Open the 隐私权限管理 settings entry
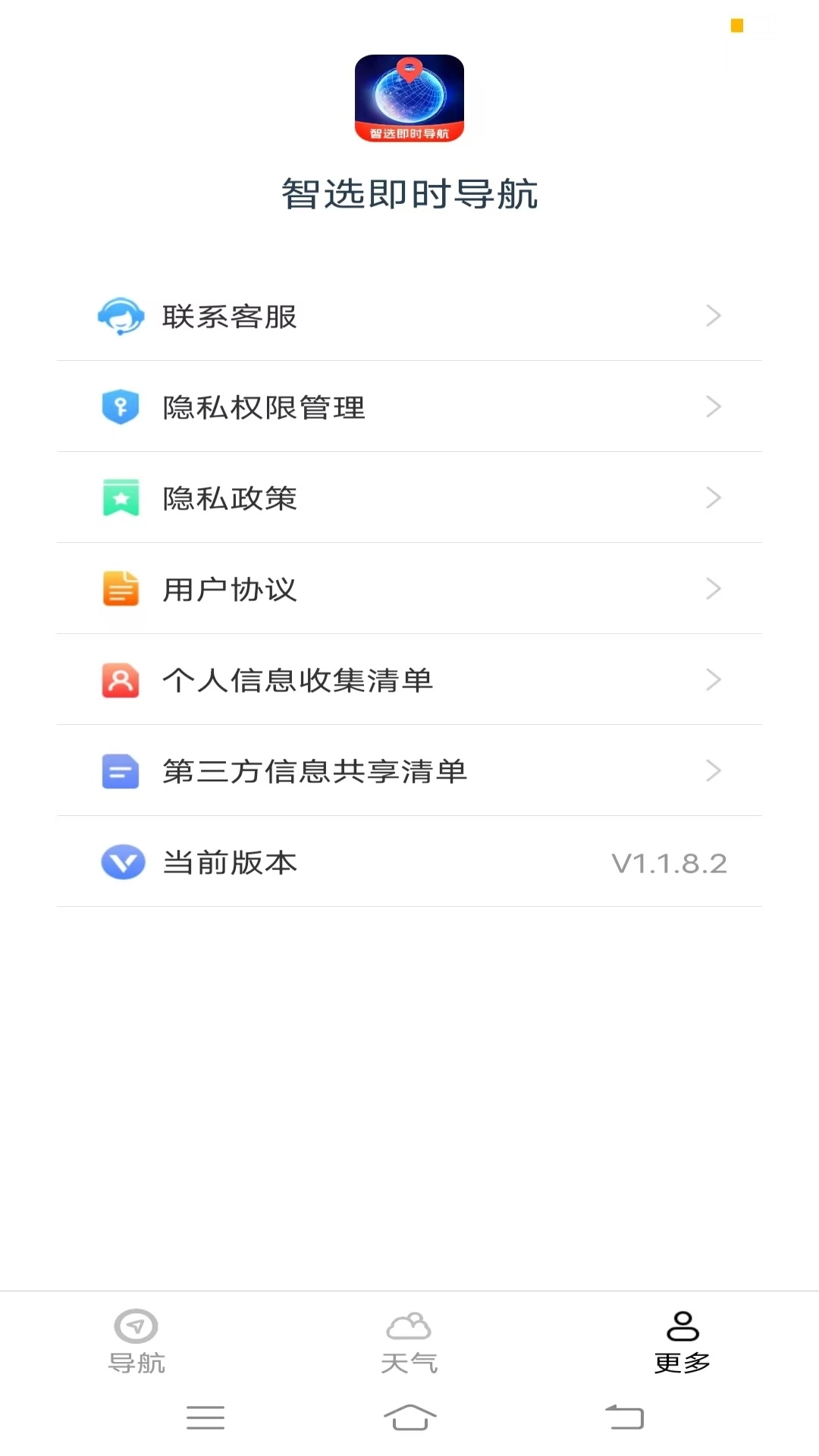Image resolution: width=819 pixels, height=1456 pixels. tap(409, 407)
